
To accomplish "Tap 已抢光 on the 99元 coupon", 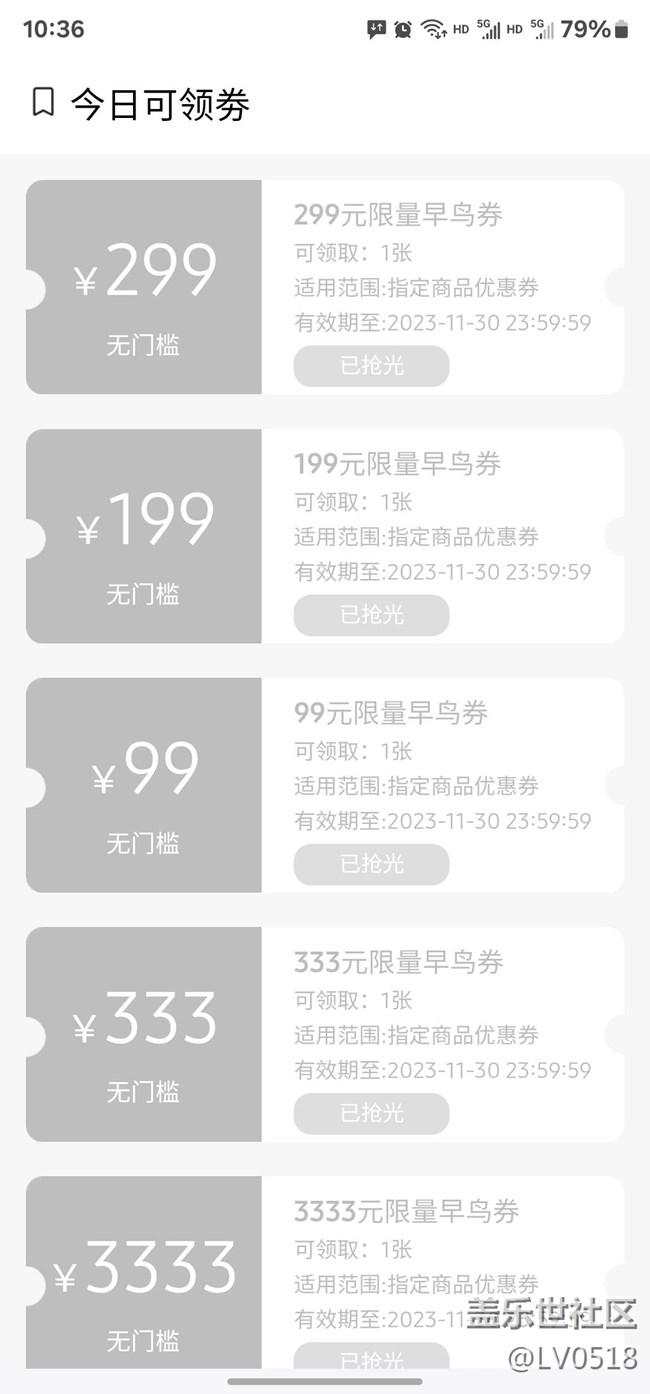I will 371,864.
